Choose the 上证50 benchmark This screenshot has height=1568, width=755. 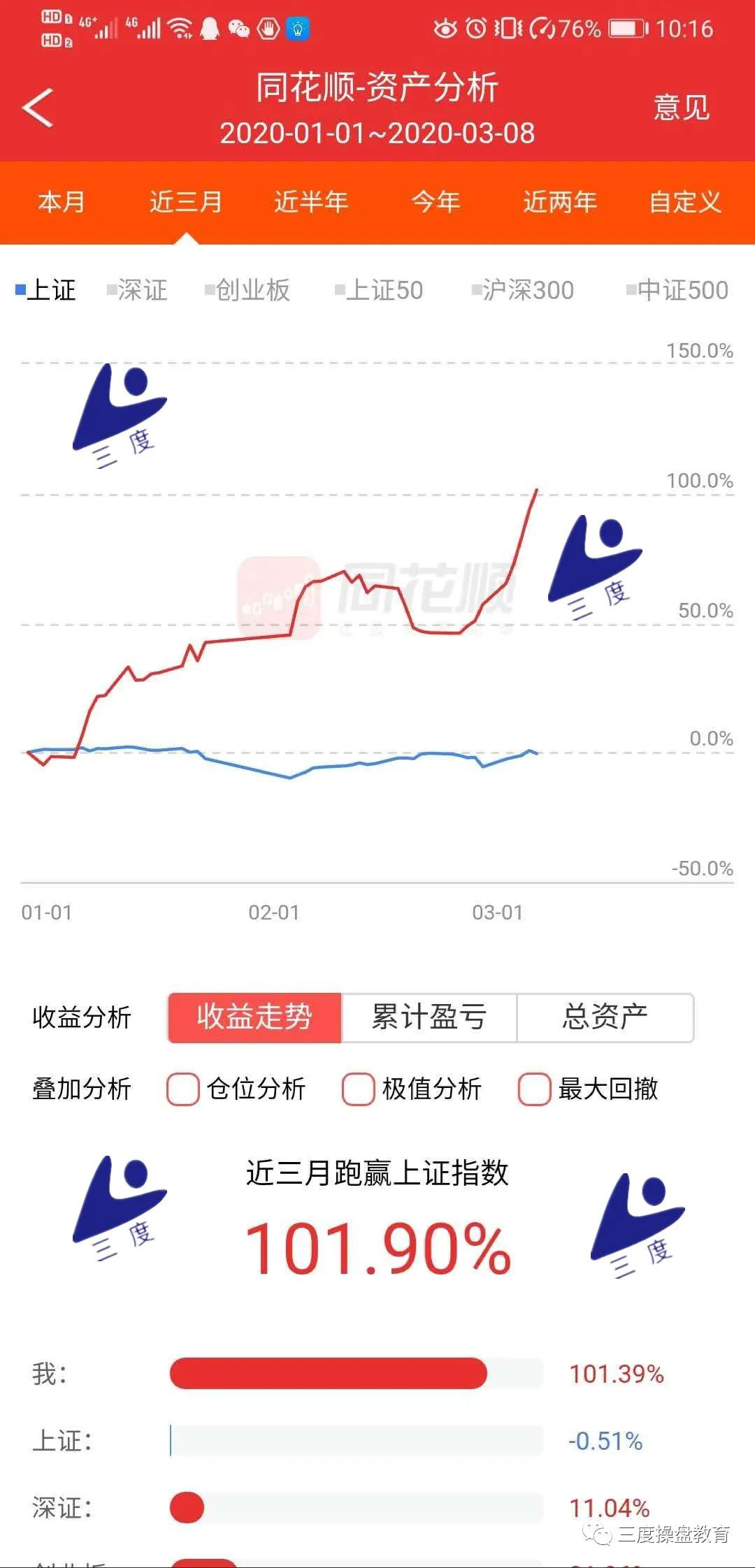click(379, 290)
